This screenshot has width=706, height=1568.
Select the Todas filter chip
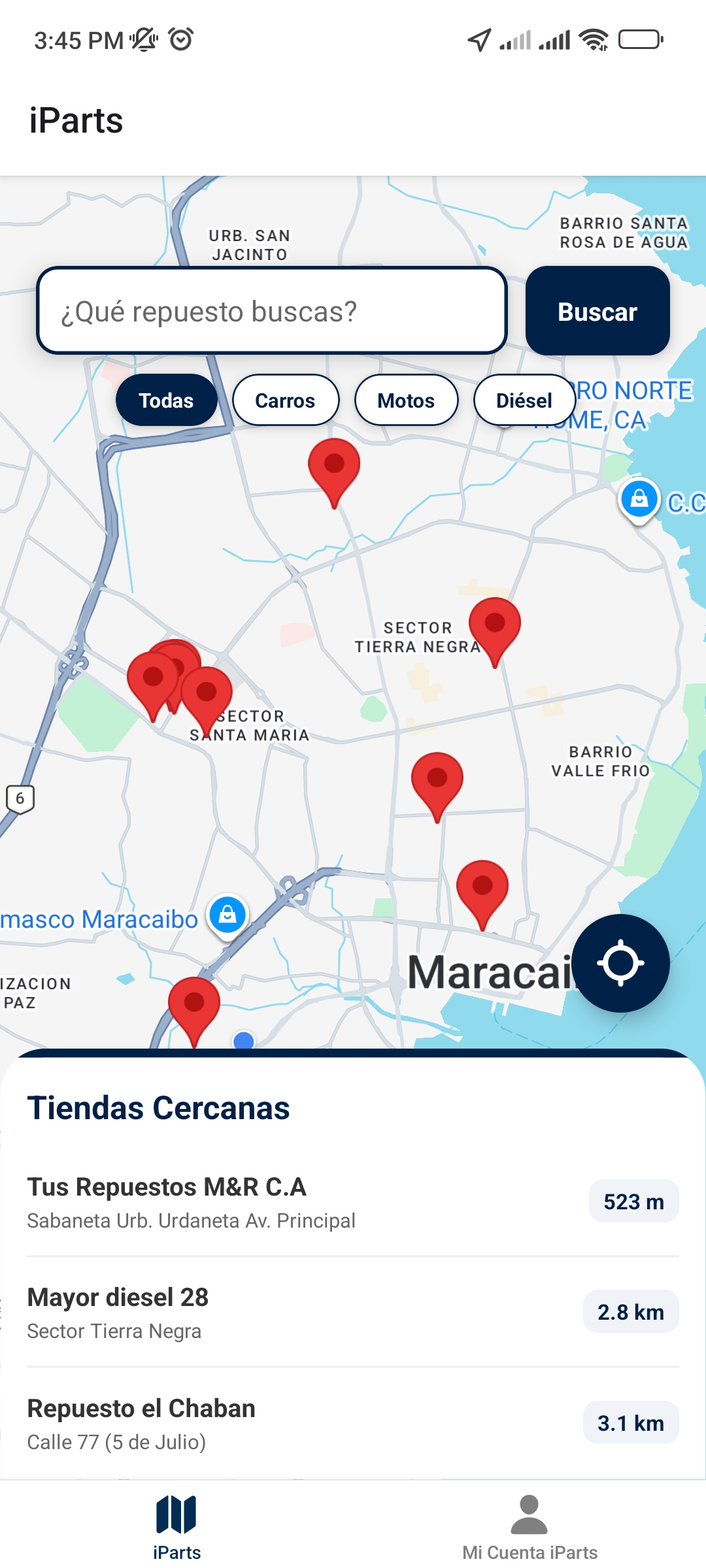tap(166, 400)
